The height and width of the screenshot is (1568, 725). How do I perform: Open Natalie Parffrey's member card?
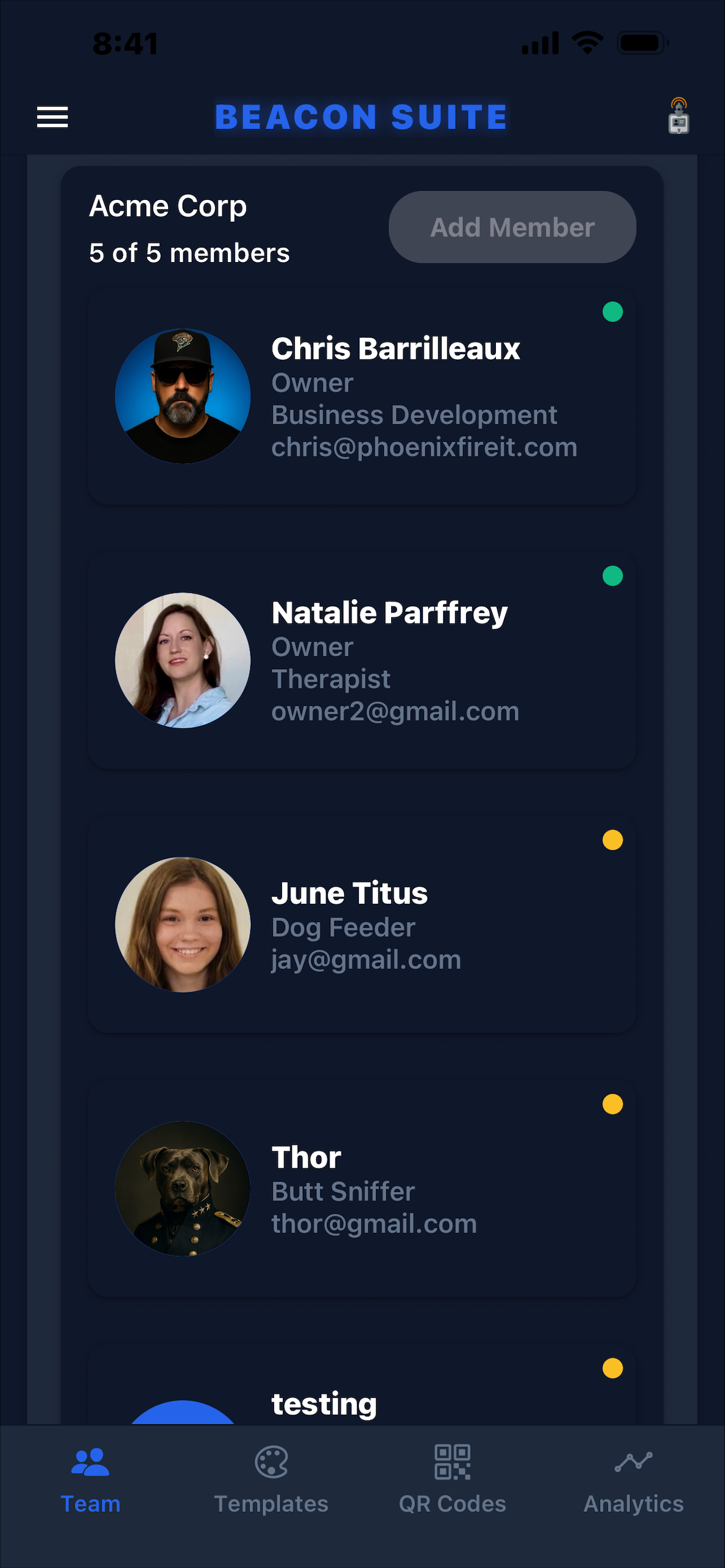[x=362, y=661]
